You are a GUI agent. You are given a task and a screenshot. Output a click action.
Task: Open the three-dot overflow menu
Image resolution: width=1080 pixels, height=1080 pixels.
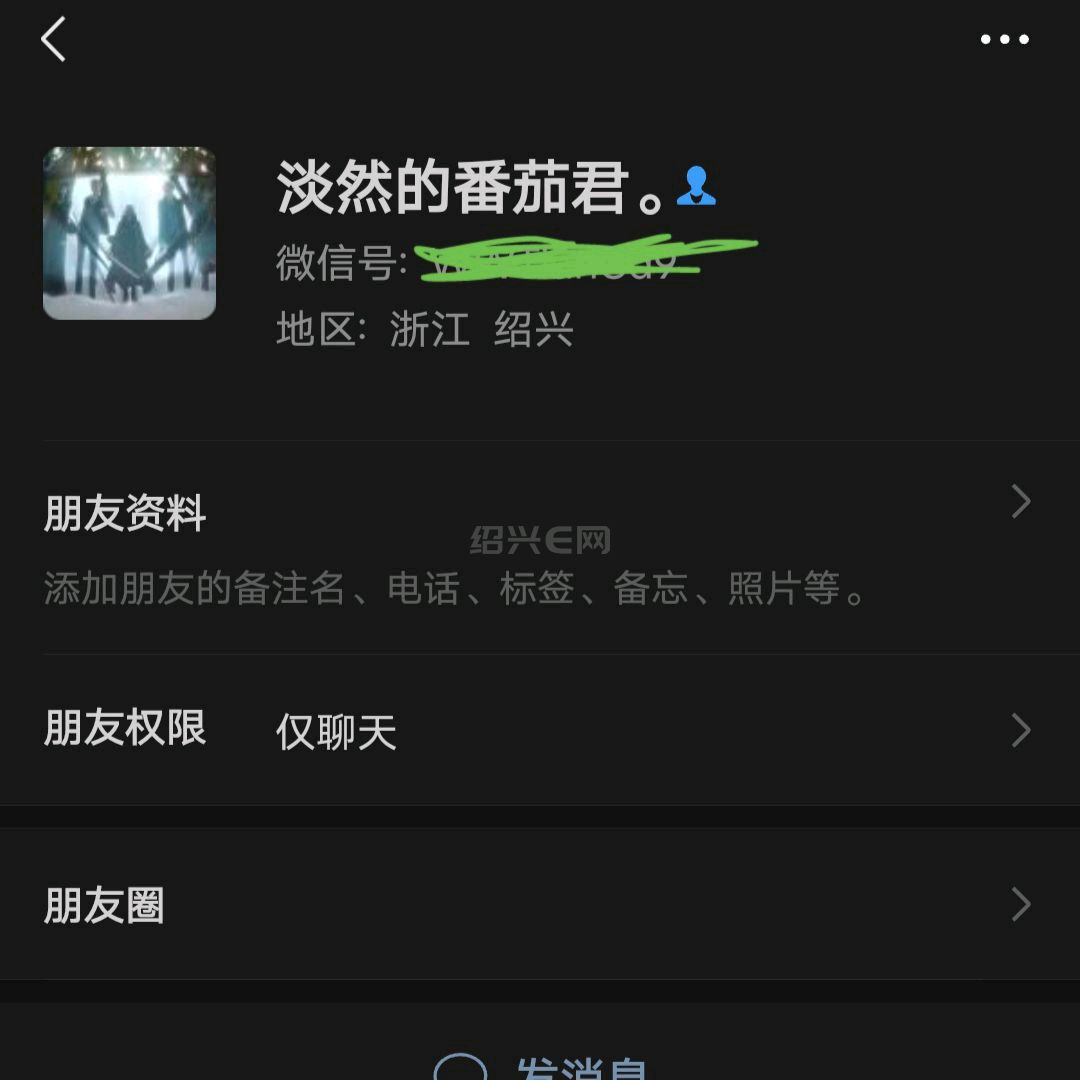(x=1004, y=40)
